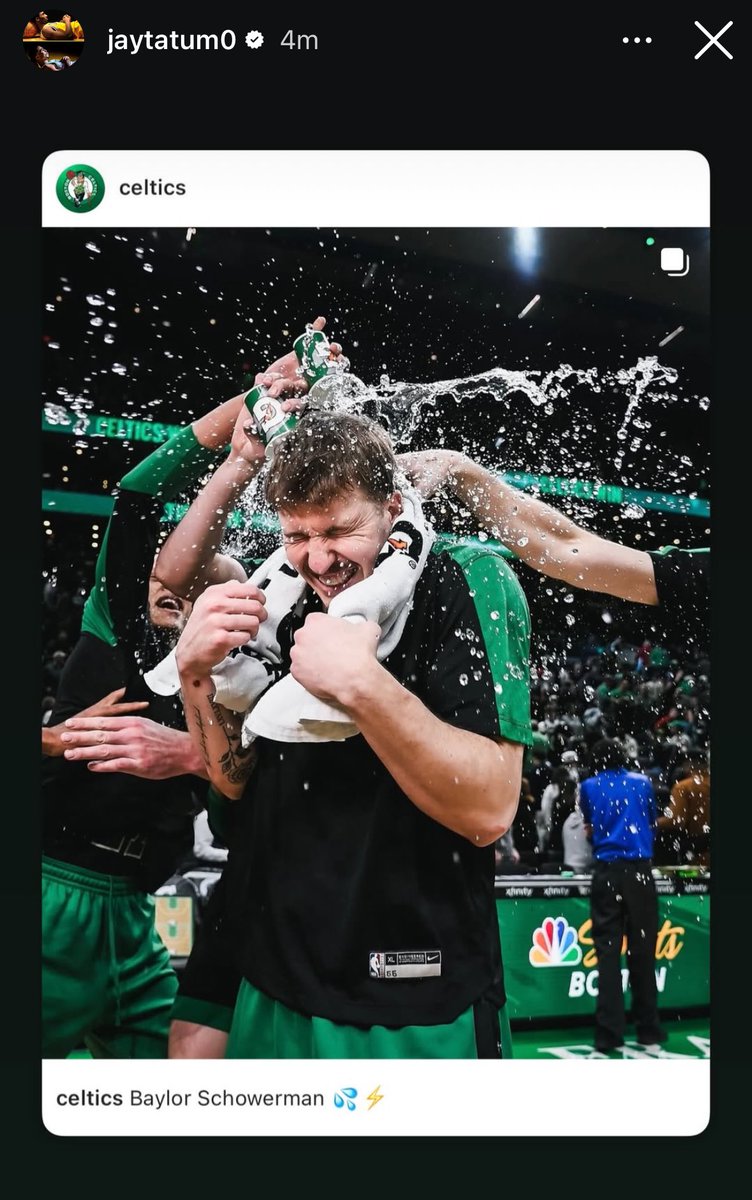
Task: Open the shared celtics post
Action: (376, 640)
